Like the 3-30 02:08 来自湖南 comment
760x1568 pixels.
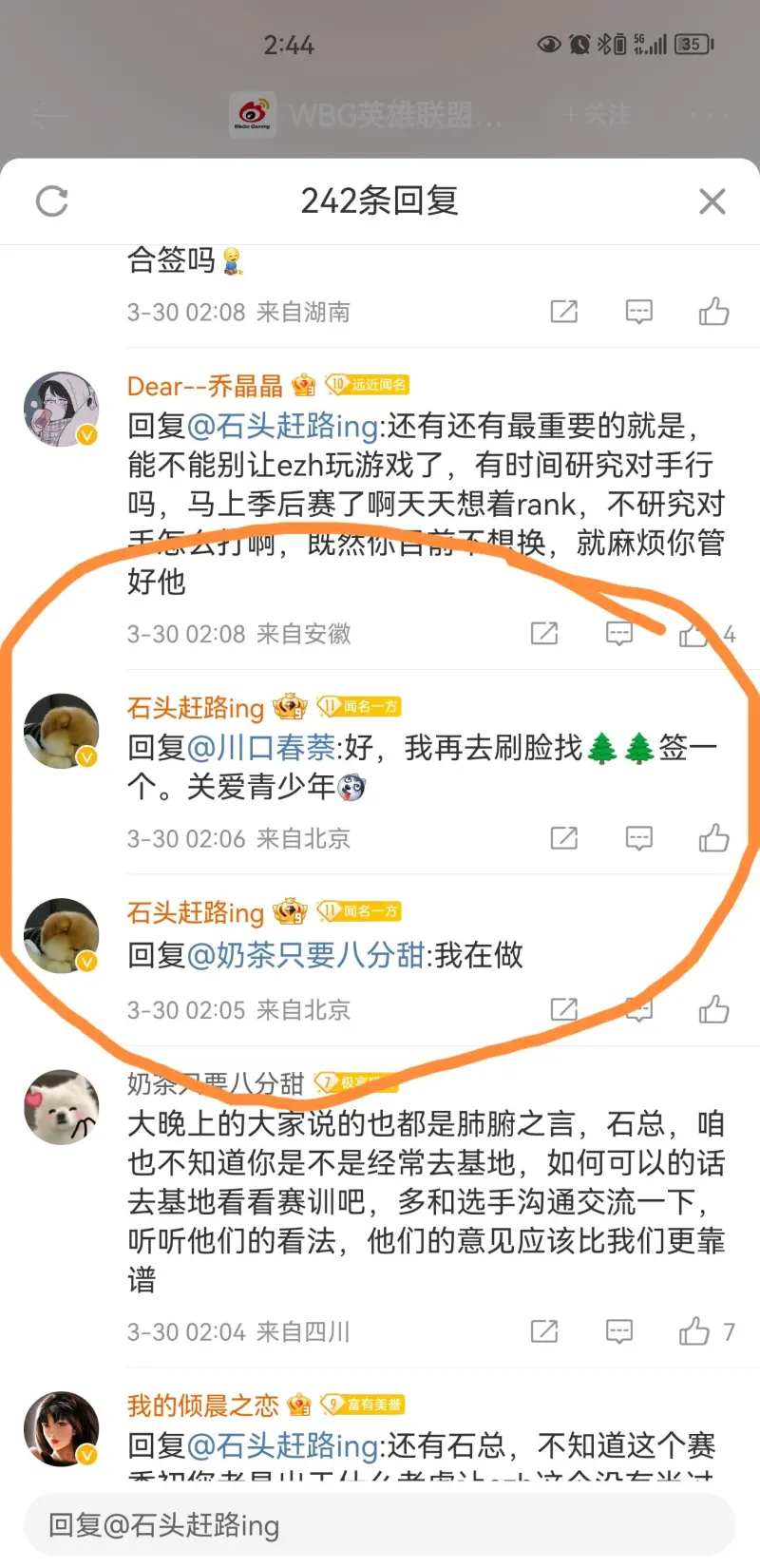[713, 312]
